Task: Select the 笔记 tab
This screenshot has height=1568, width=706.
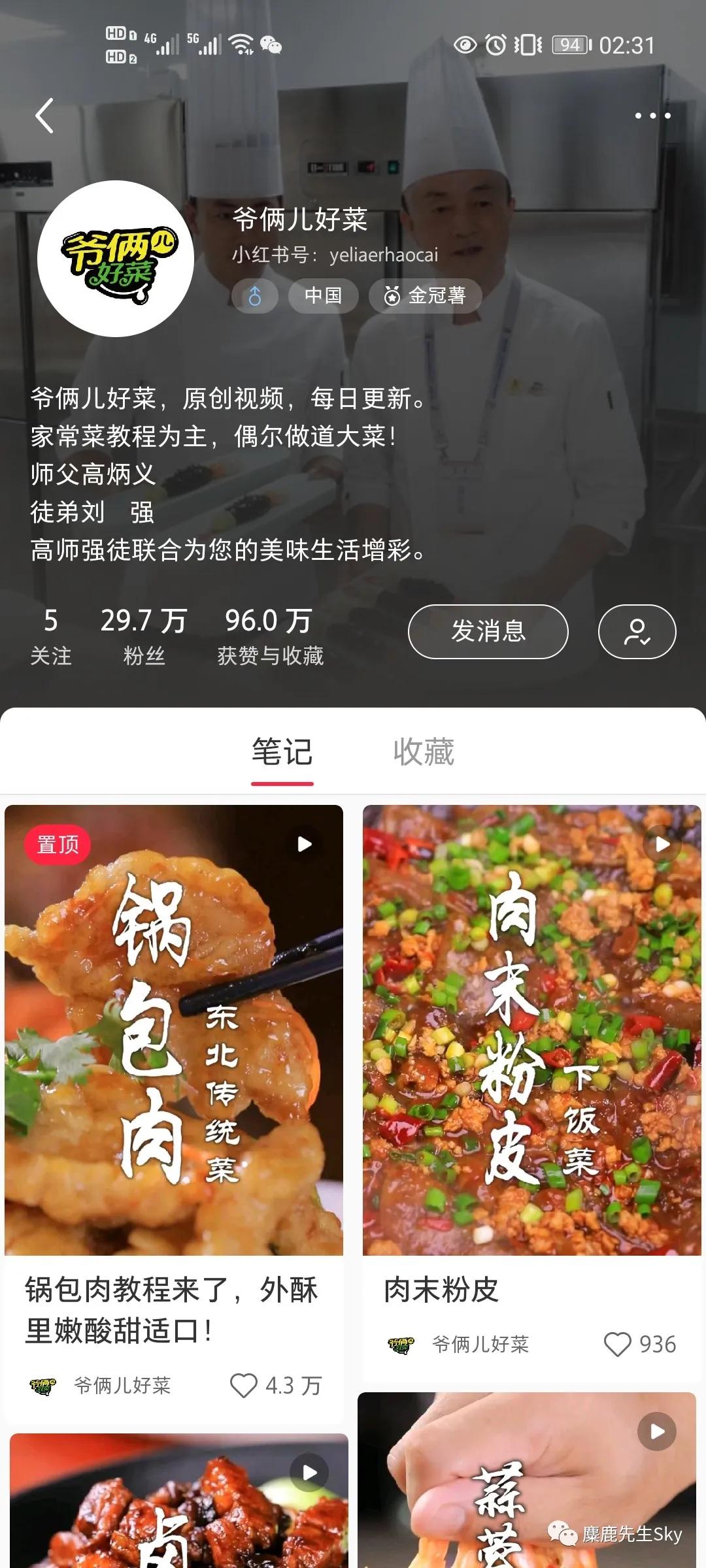Action: [x=282, y=752]
